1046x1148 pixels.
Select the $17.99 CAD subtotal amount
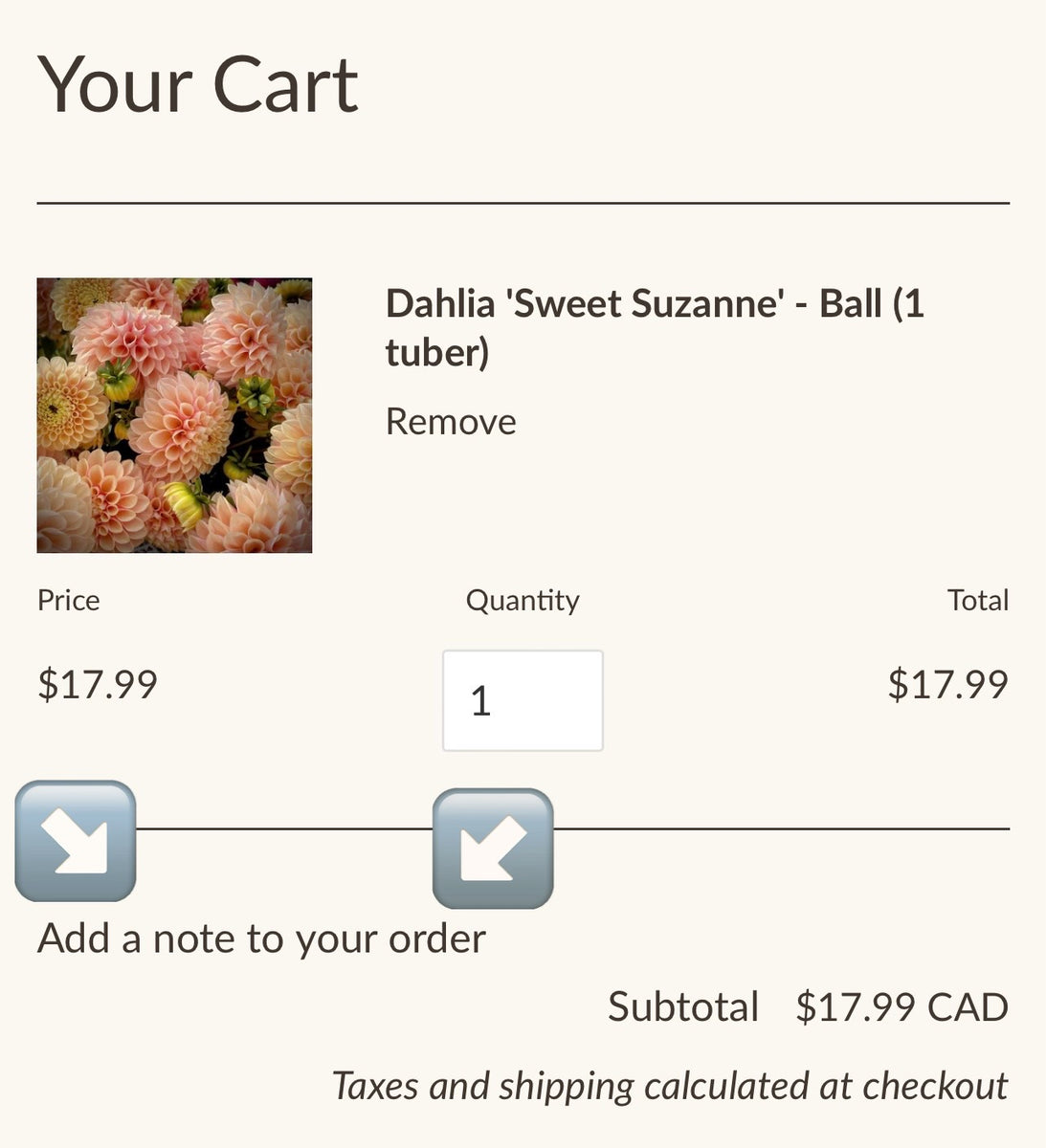(x=900, y=1005)
